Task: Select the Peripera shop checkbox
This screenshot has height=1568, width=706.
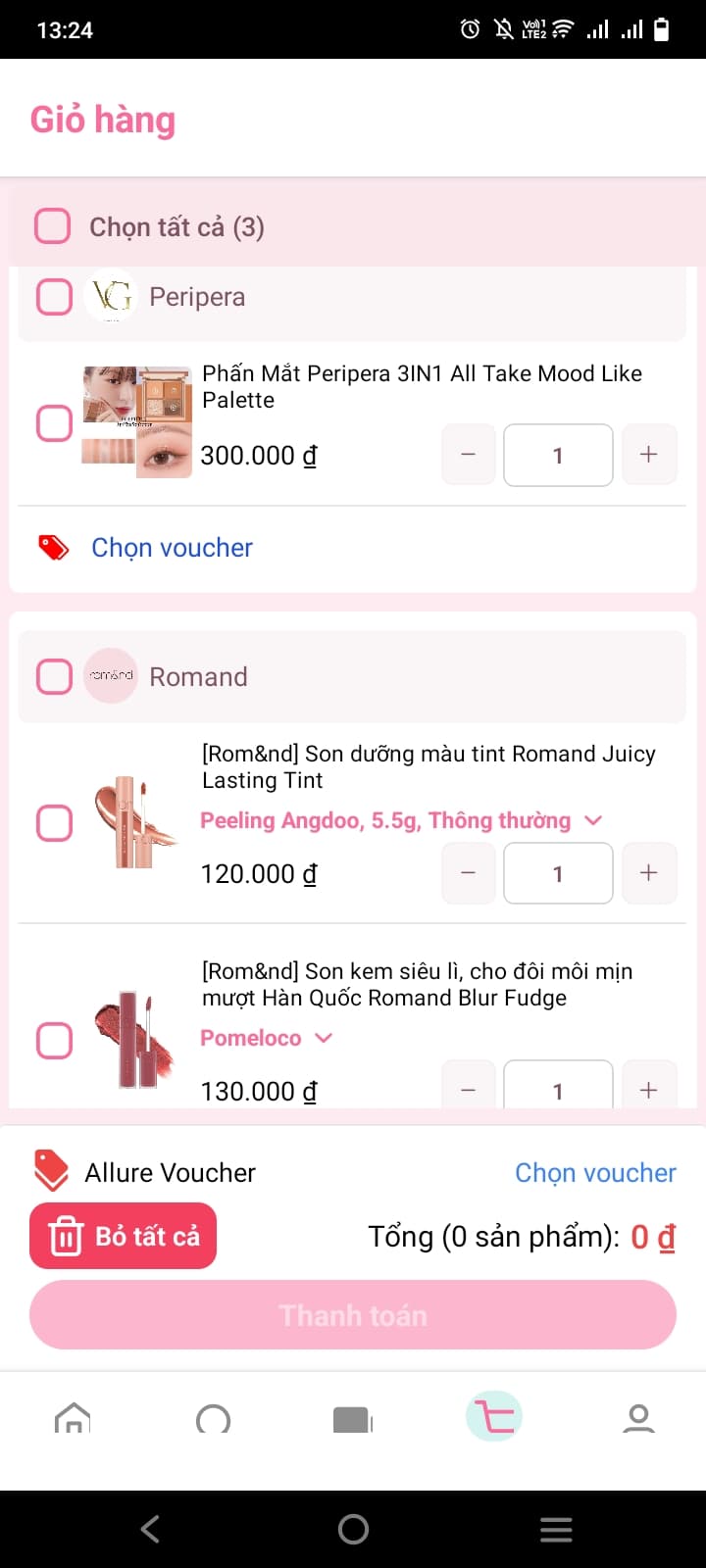Action: pos(54,297)
